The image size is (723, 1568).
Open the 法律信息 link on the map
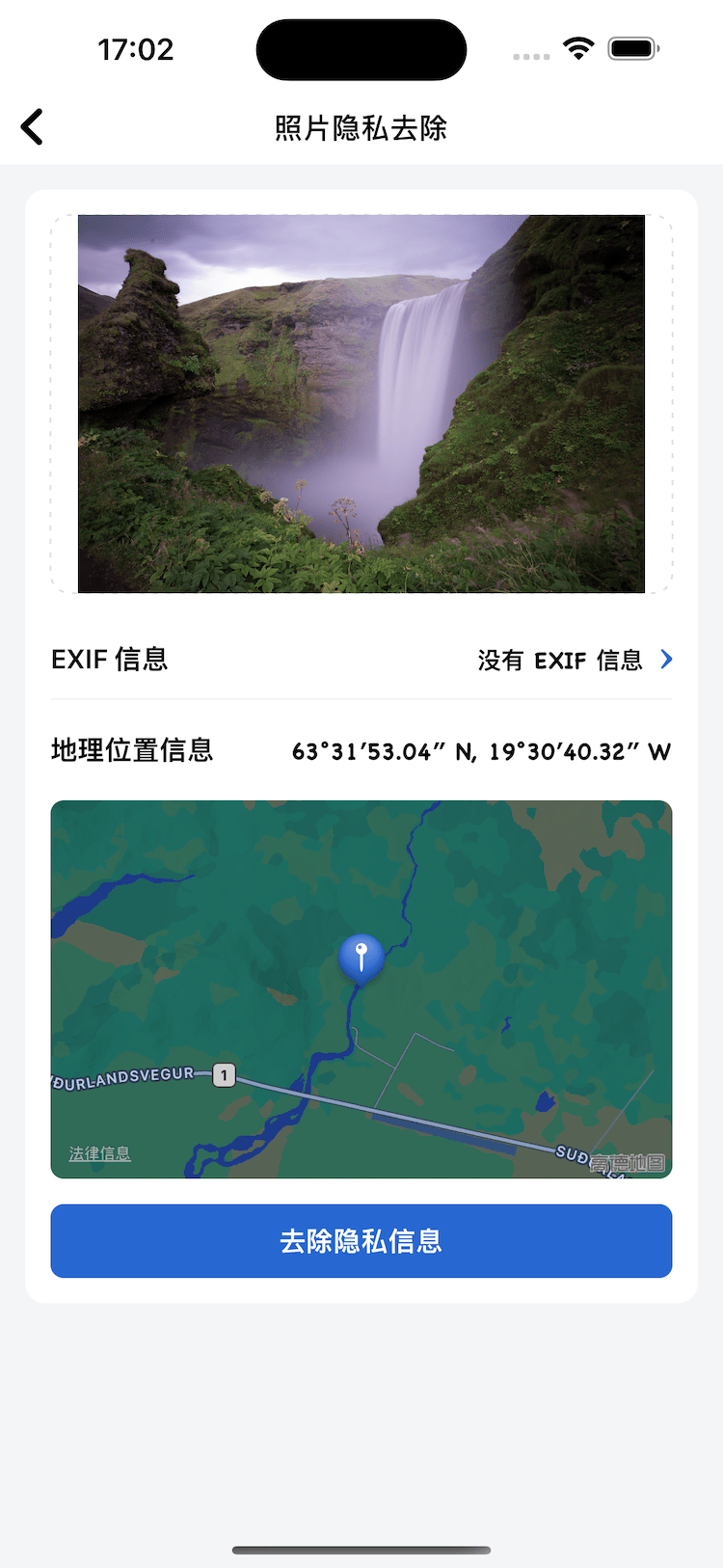(99, 1153)
